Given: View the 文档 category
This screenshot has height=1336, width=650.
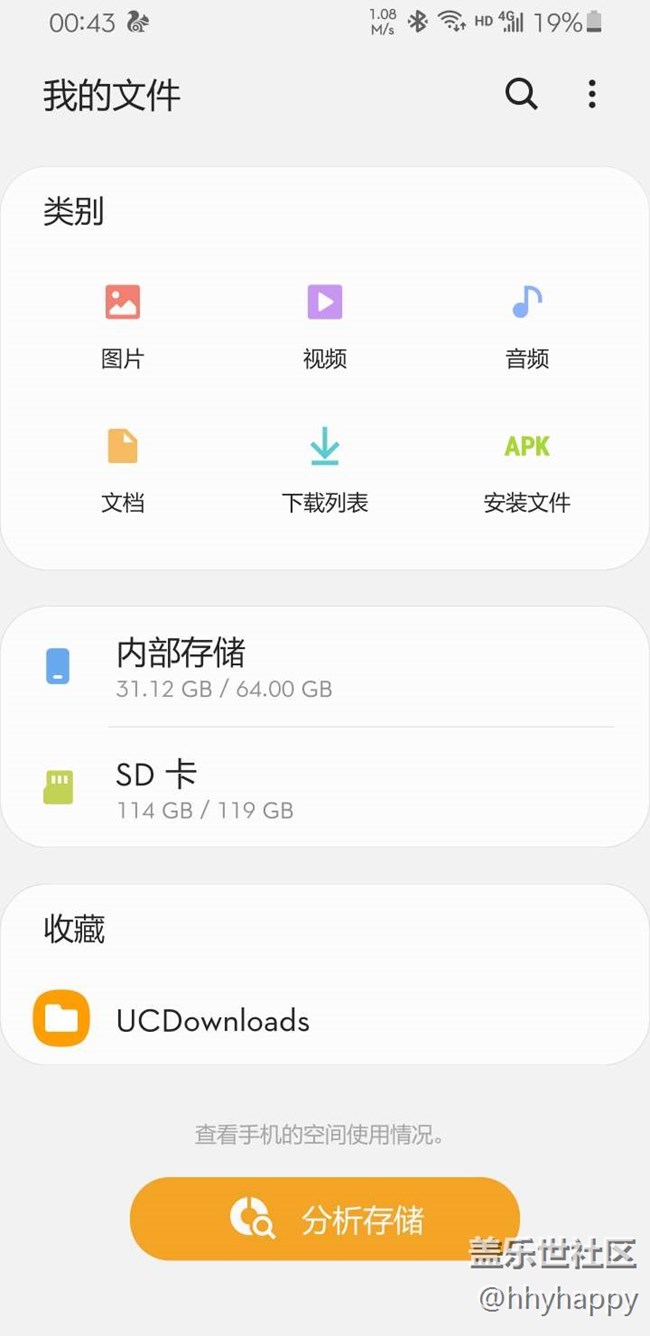Looking at the screenshot, I should [123, 468].
